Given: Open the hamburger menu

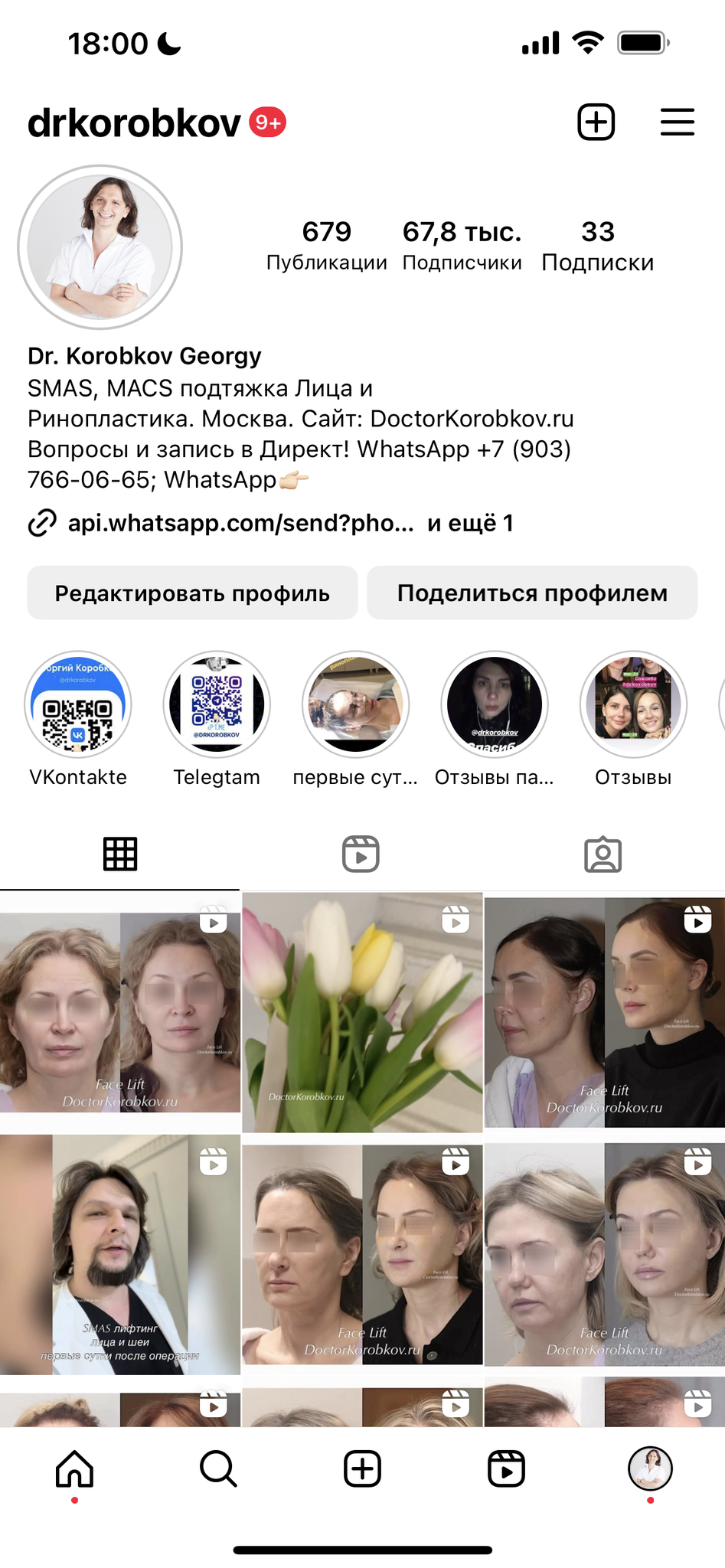Looking at the screenshot, I should [x=677, y=122].
